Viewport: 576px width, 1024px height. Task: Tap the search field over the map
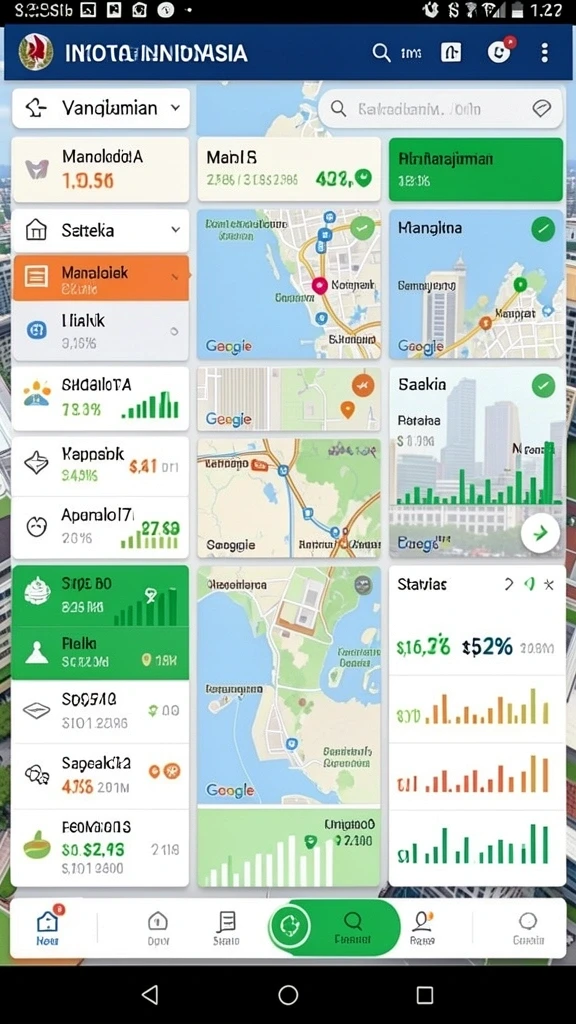[441, 108]
